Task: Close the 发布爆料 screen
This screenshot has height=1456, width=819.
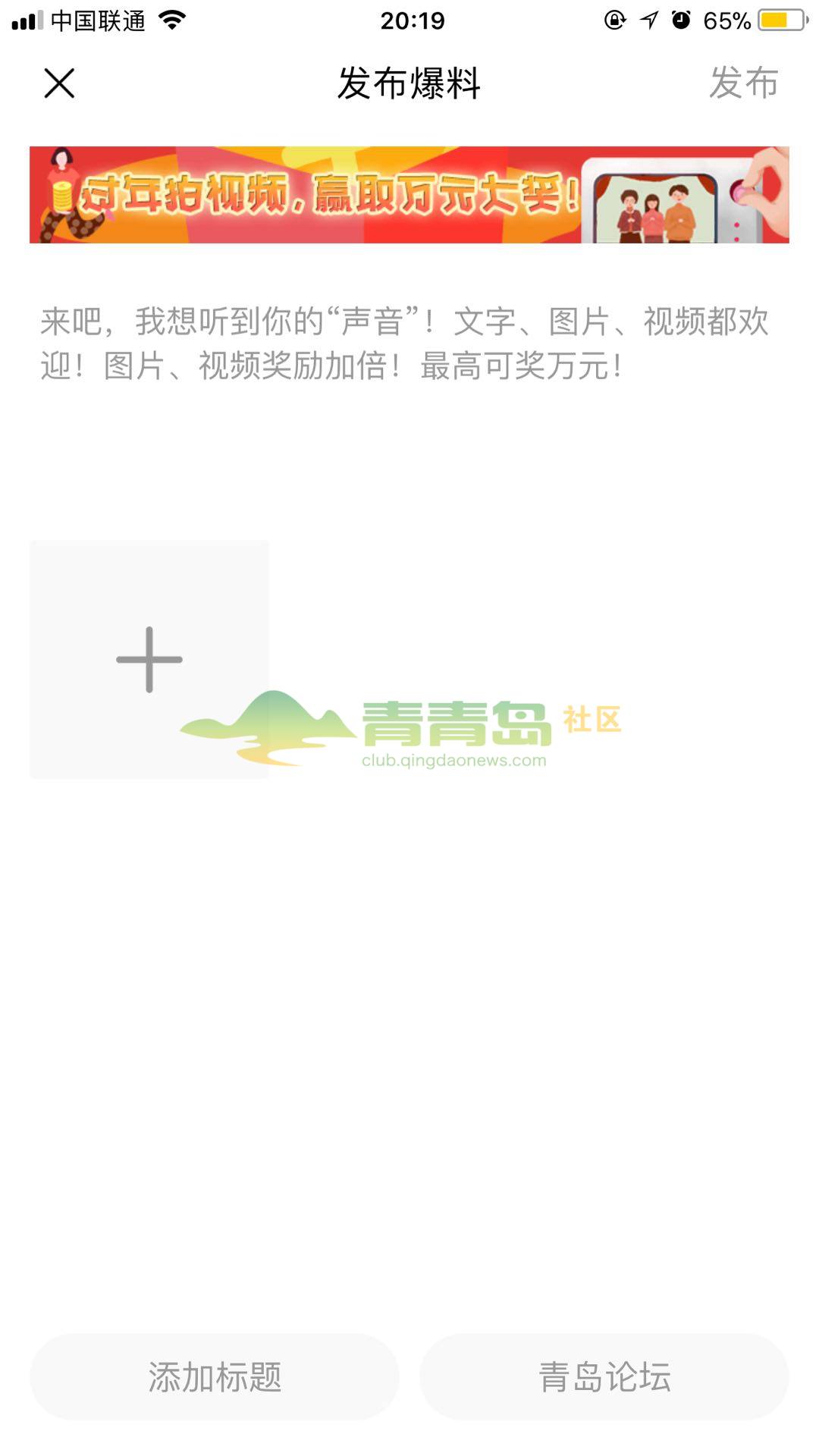Action: coord(59,83)
